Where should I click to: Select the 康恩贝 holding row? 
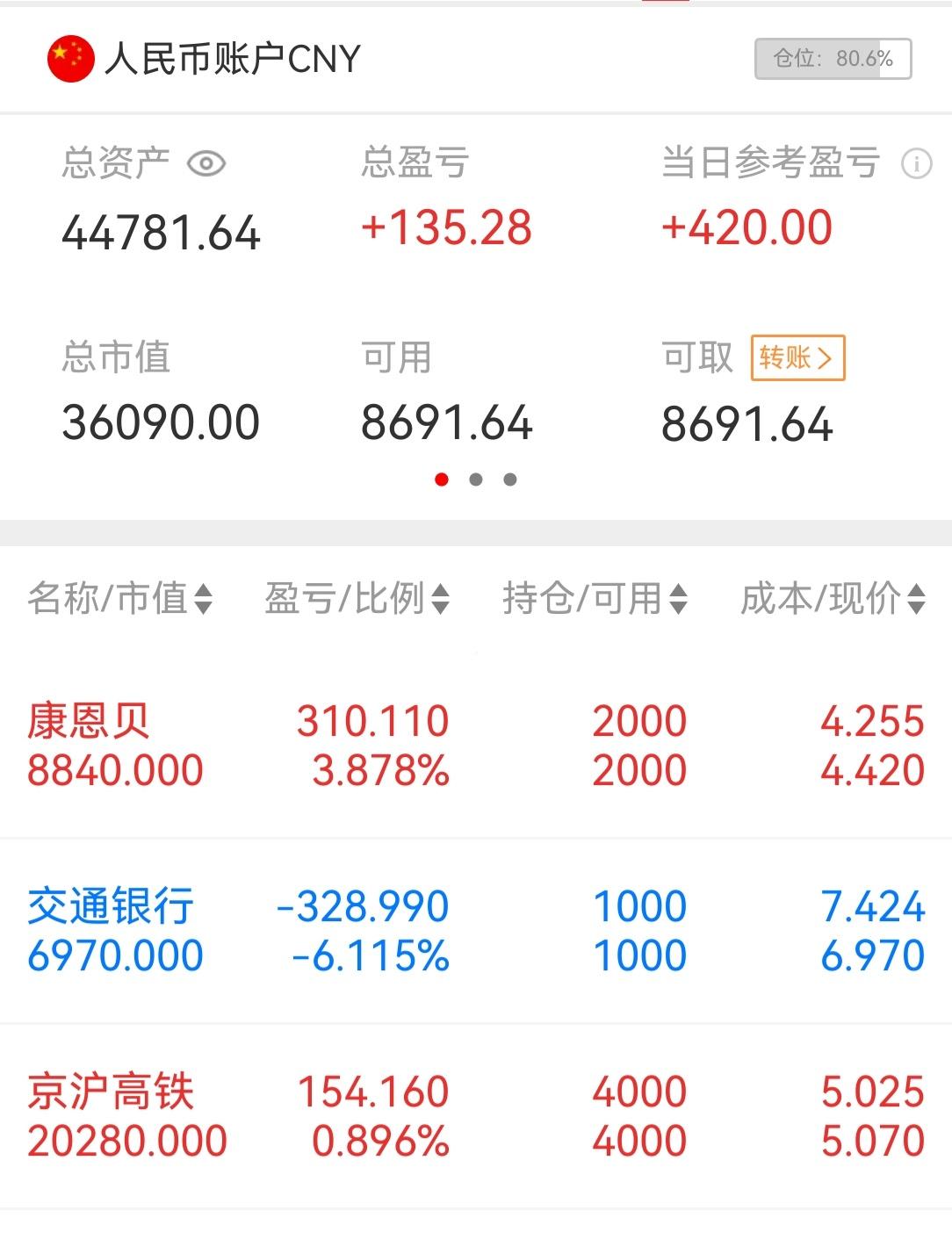click(474, 745)
